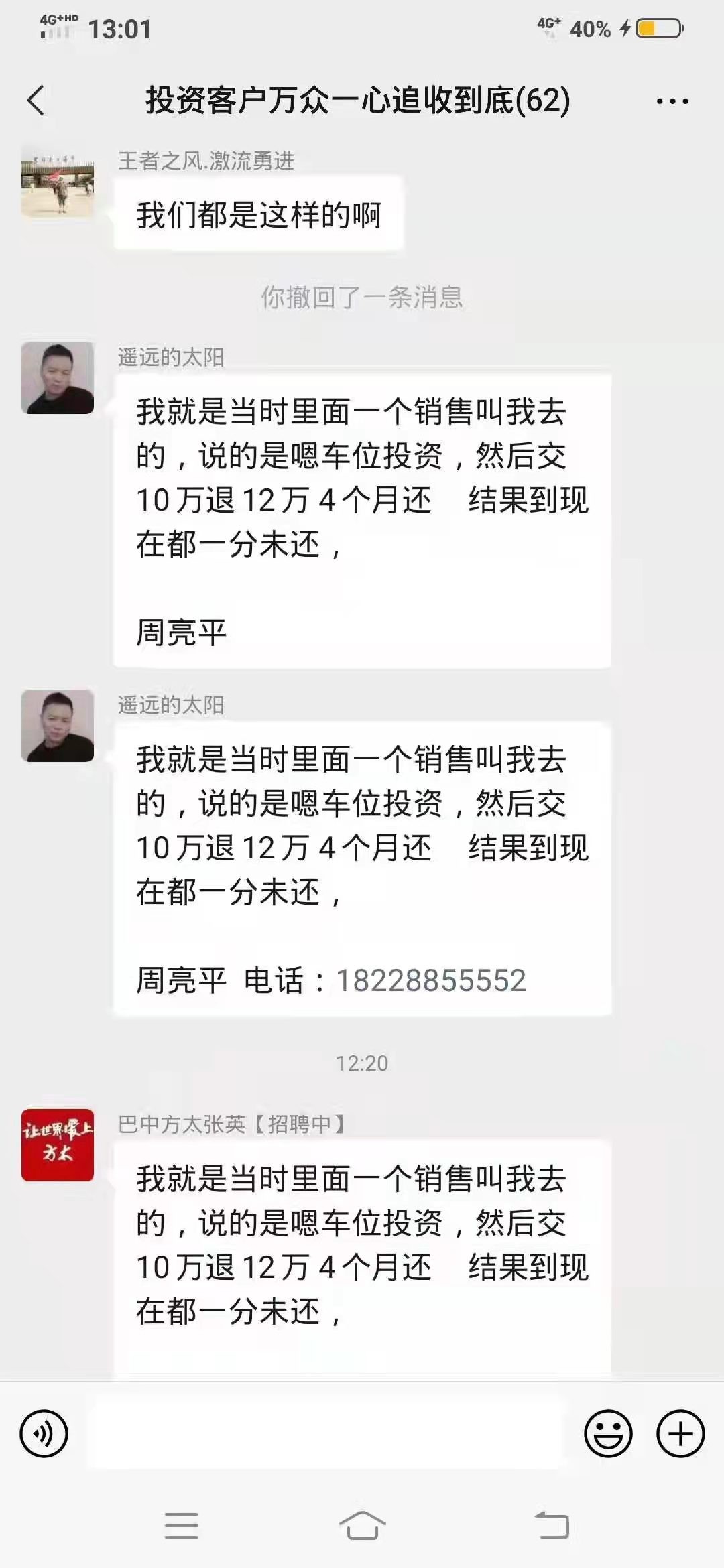Go to the system home screen
Image resolution: width=724 pixels, height=1568 pixels.
point(362,1526)
